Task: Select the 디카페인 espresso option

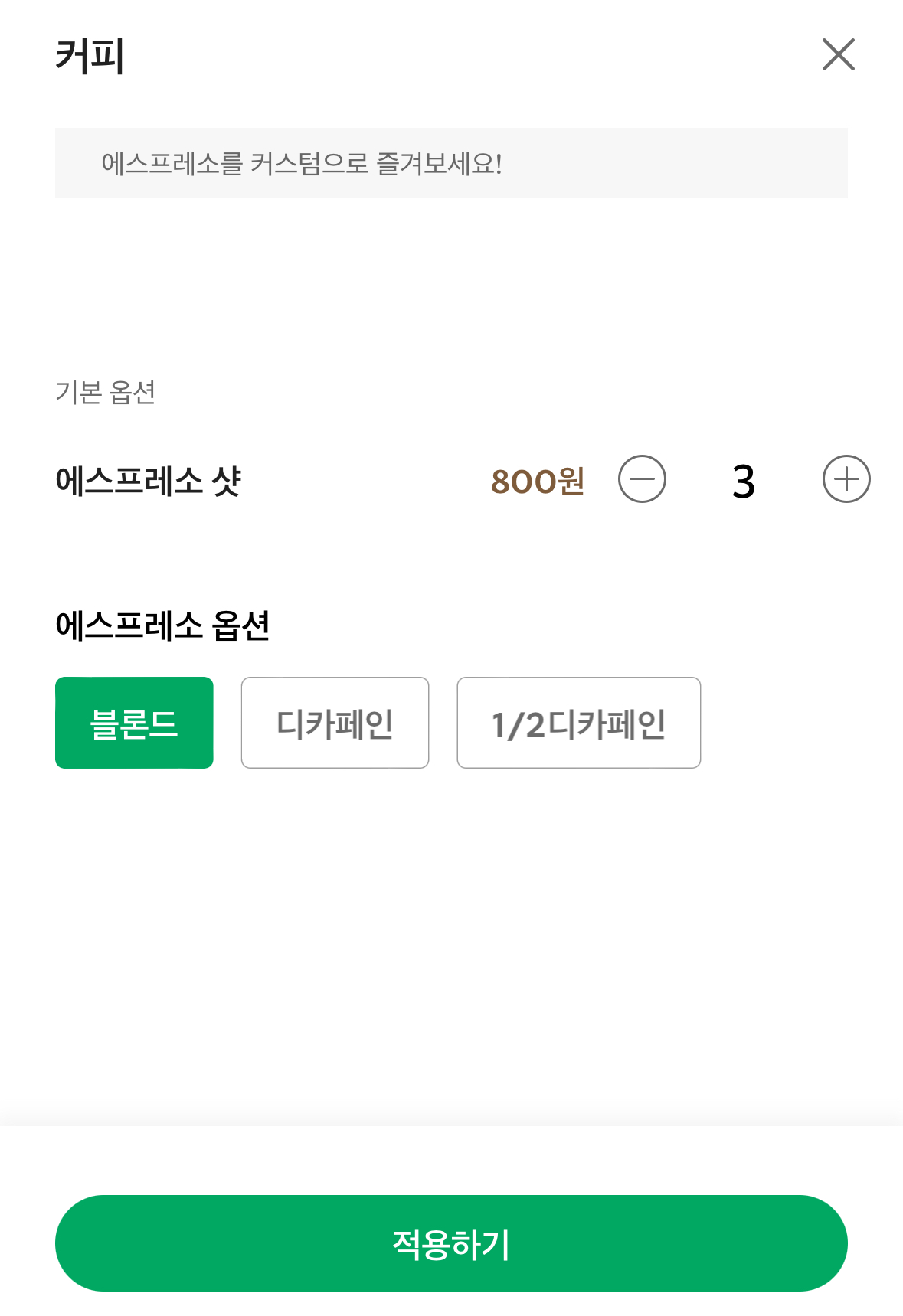Action: tap(335, 722)
